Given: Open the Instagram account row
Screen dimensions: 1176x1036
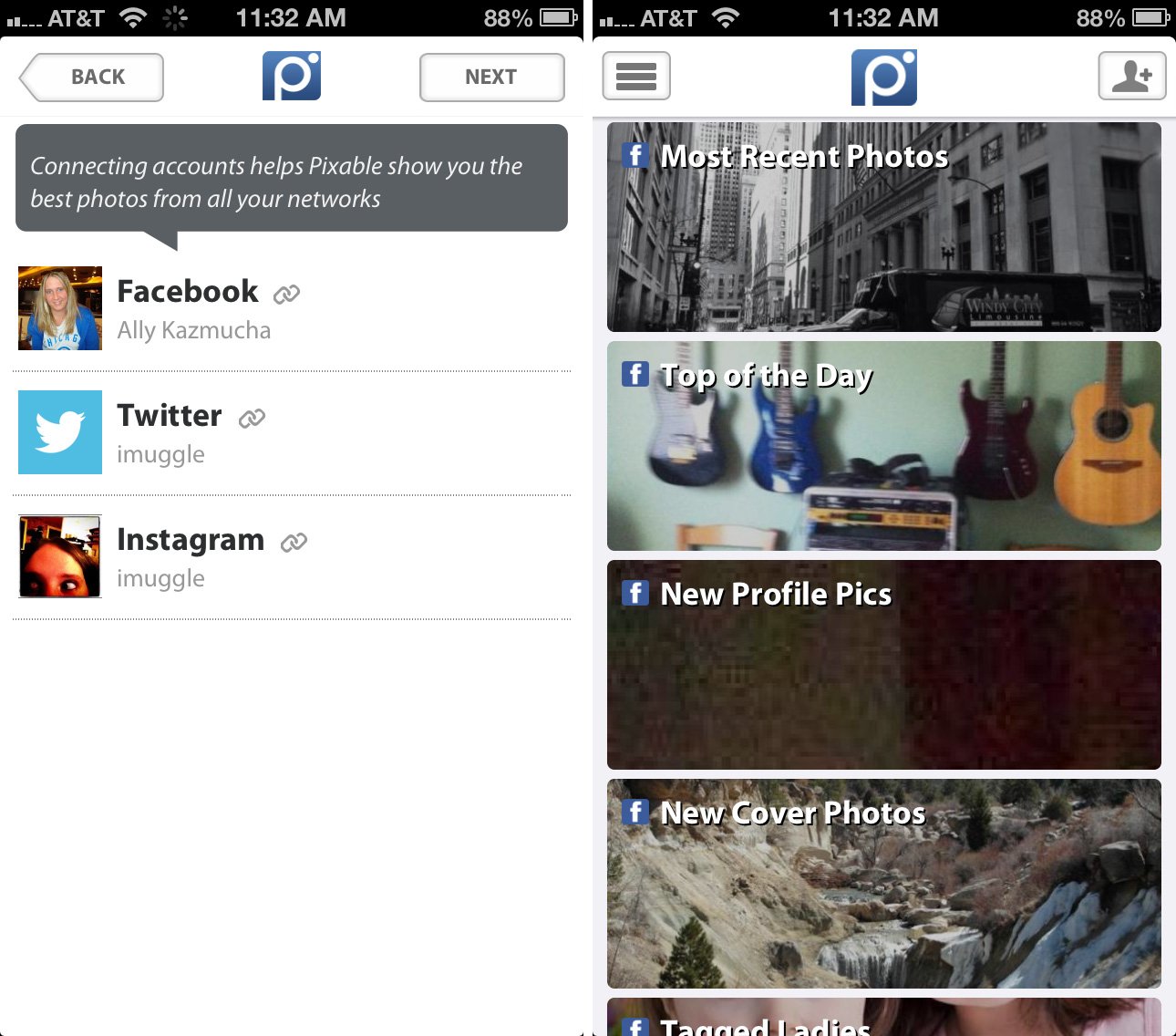Looking at the screenshot, I should pos(292,556).
